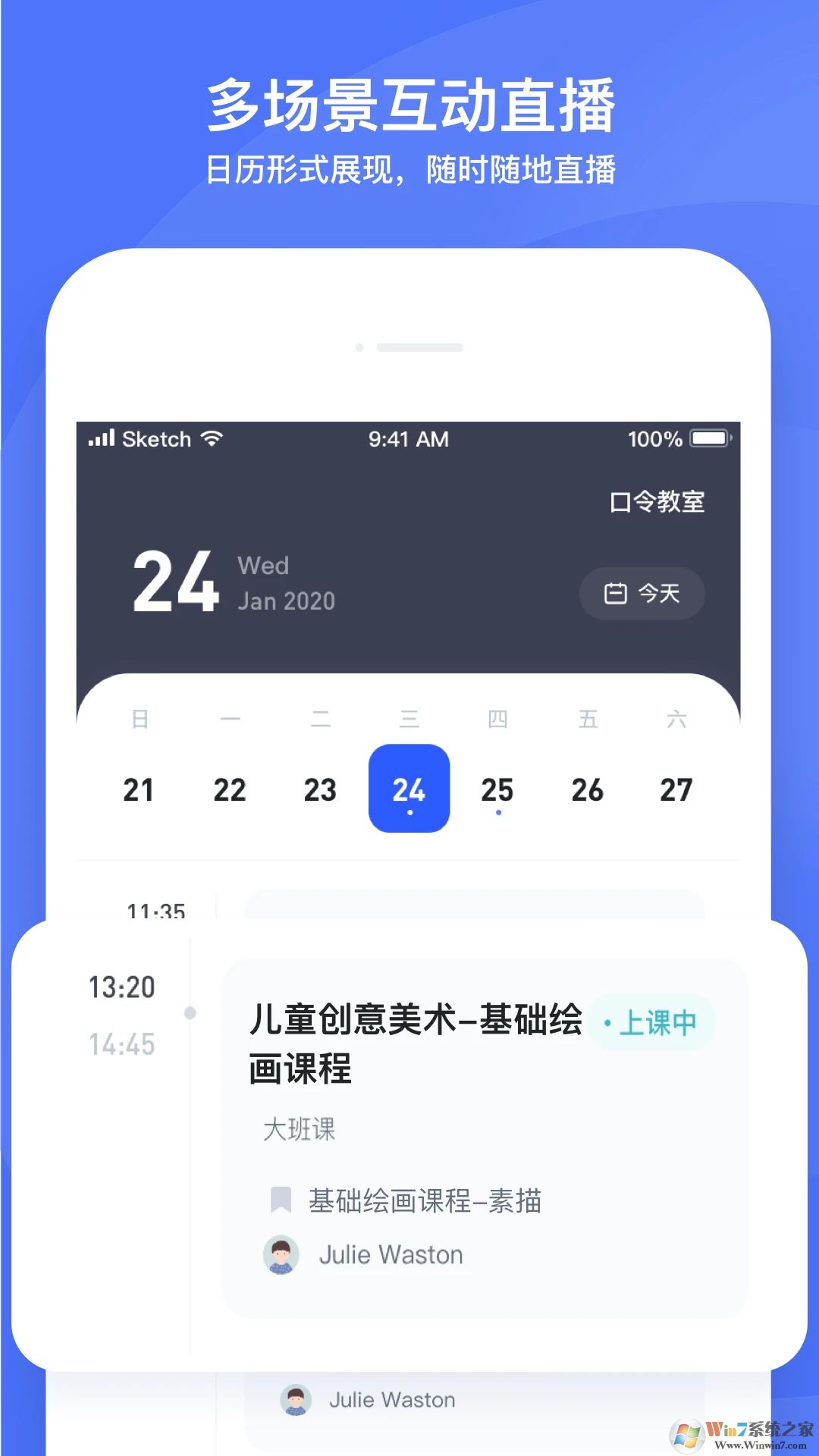Open the 基础绘画课程-素描 lesson entry

point(425,1200)
